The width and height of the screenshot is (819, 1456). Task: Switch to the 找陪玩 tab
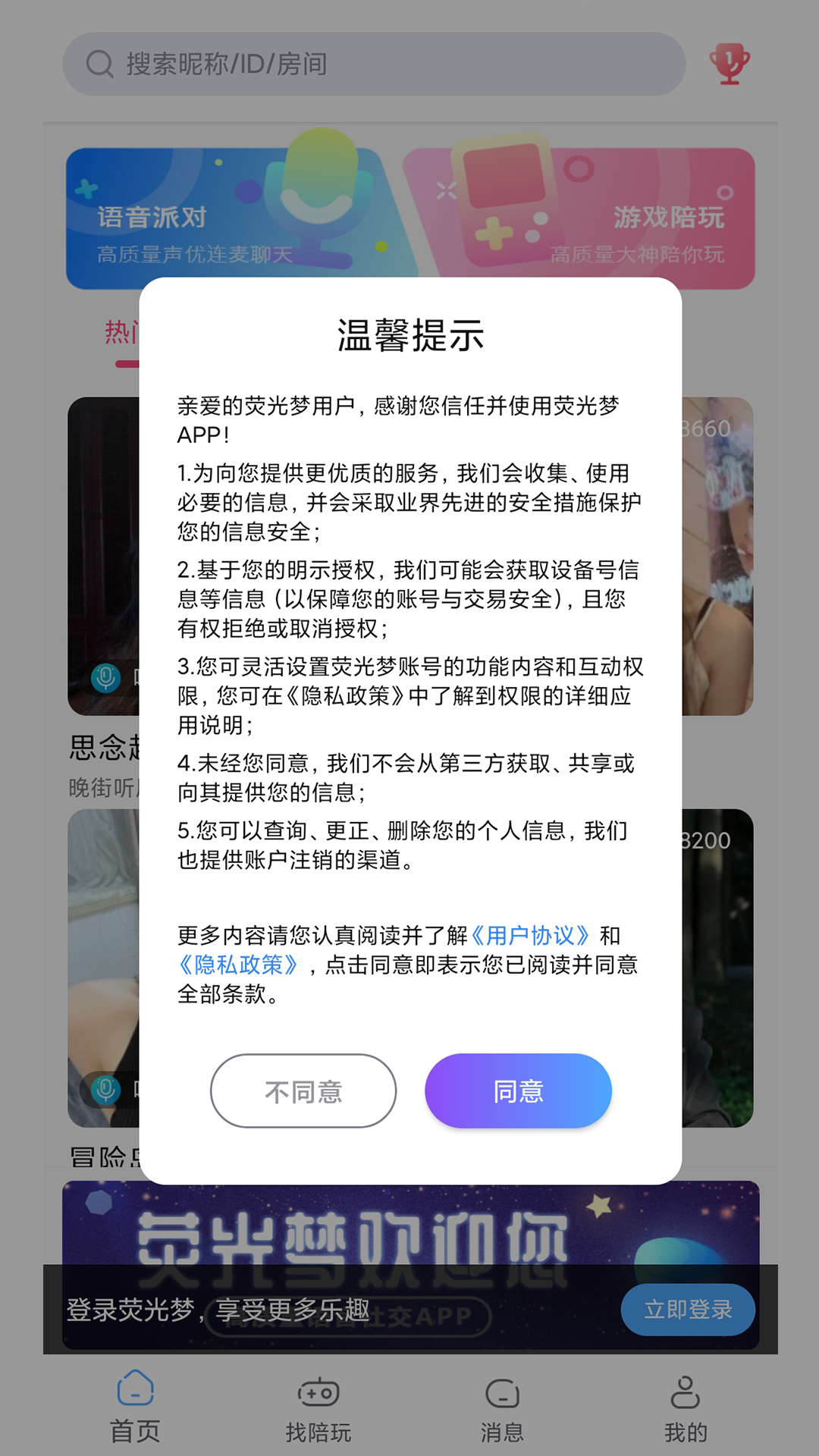(318, 1409)
